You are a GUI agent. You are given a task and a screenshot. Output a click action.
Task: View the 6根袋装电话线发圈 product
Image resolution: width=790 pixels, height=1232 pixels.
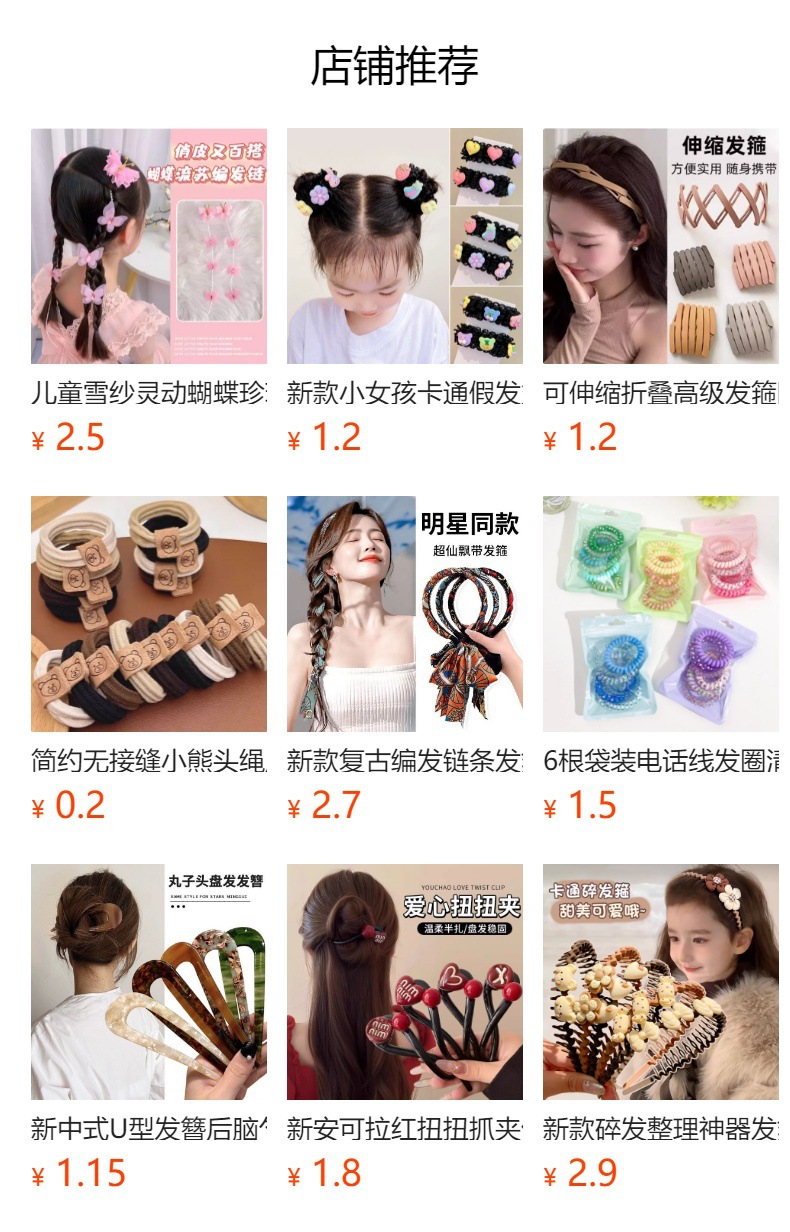click(x=660, y=614)
